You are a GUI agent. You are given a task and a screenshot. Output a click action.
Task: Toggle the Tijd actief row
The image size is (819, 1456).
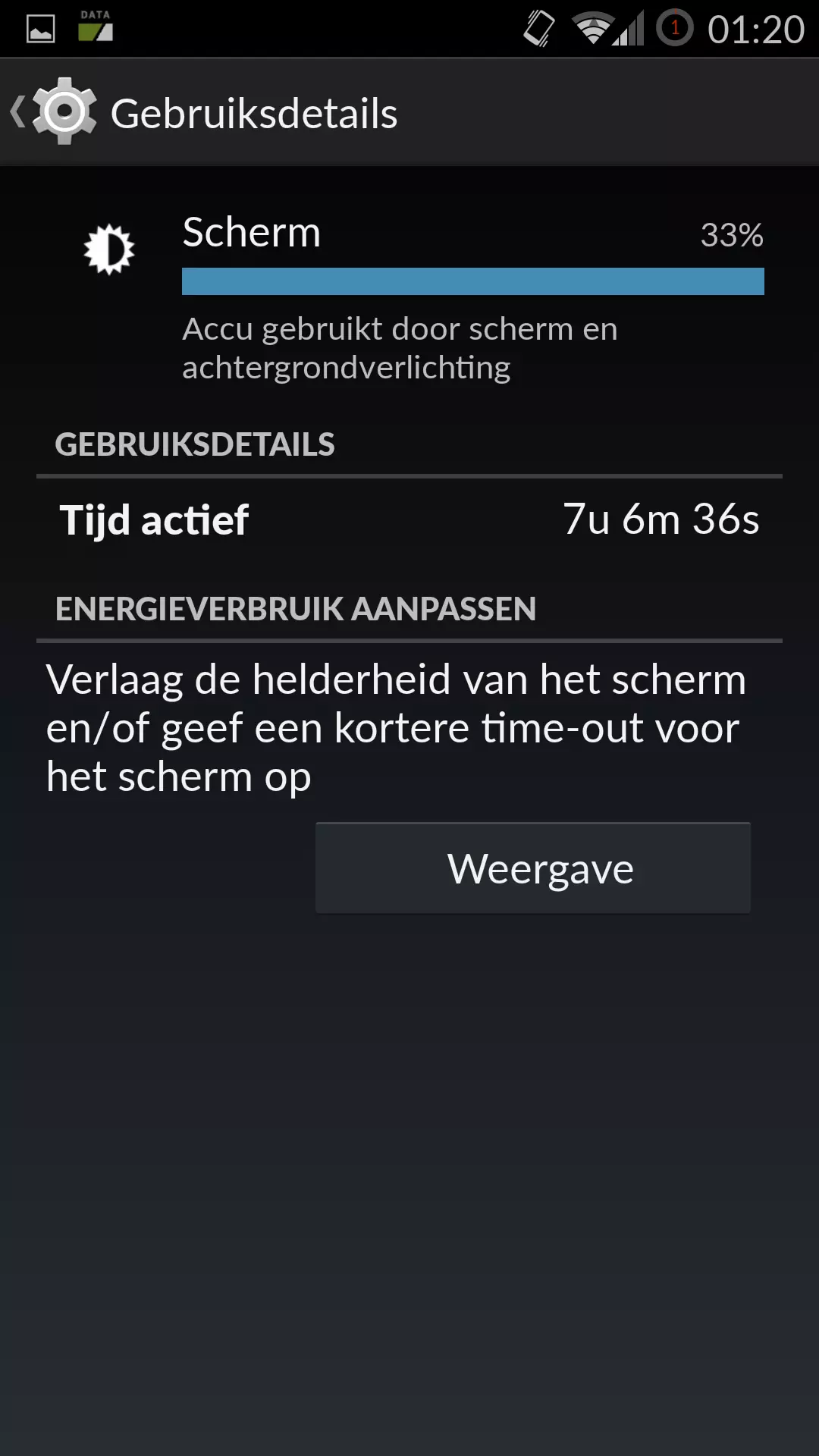point(409,520)
